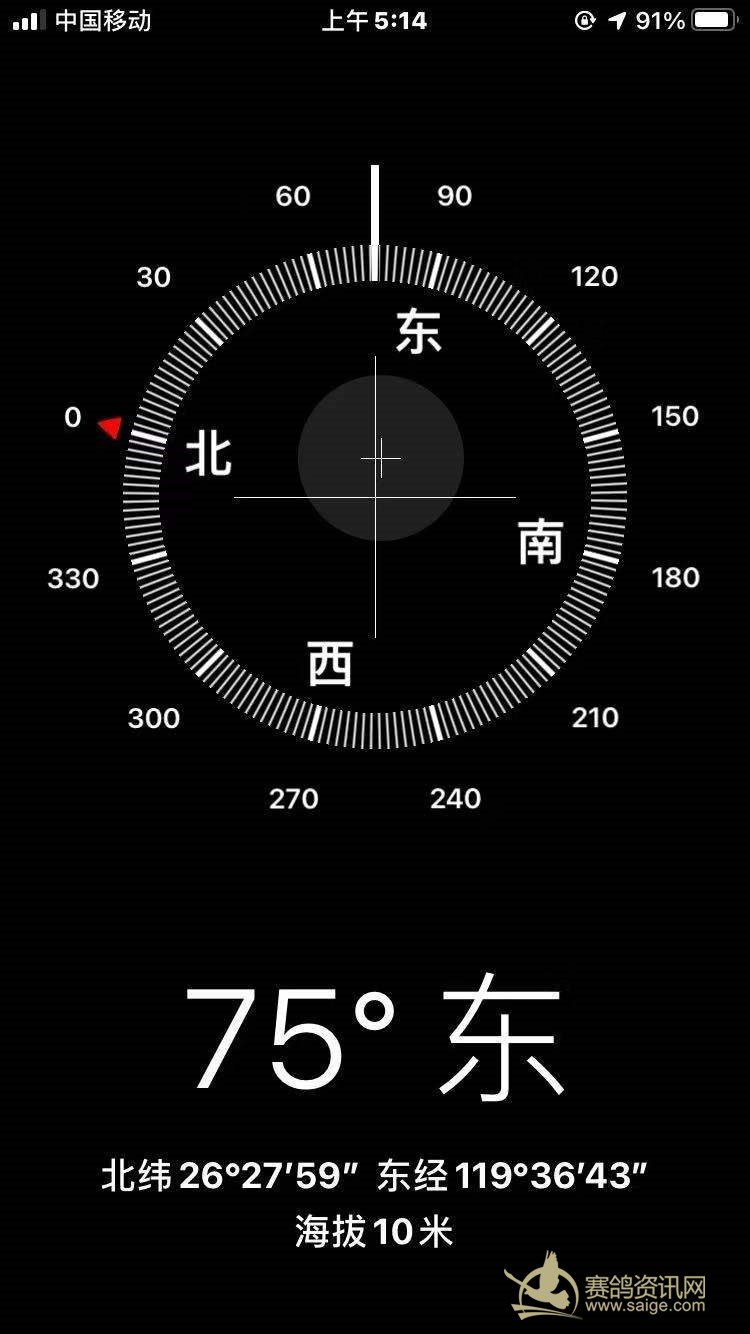The width and height of the screenshot is (750, 1334).
Task: Tap the compass dial to lock bearing
Action: click(x=375, y=497)
